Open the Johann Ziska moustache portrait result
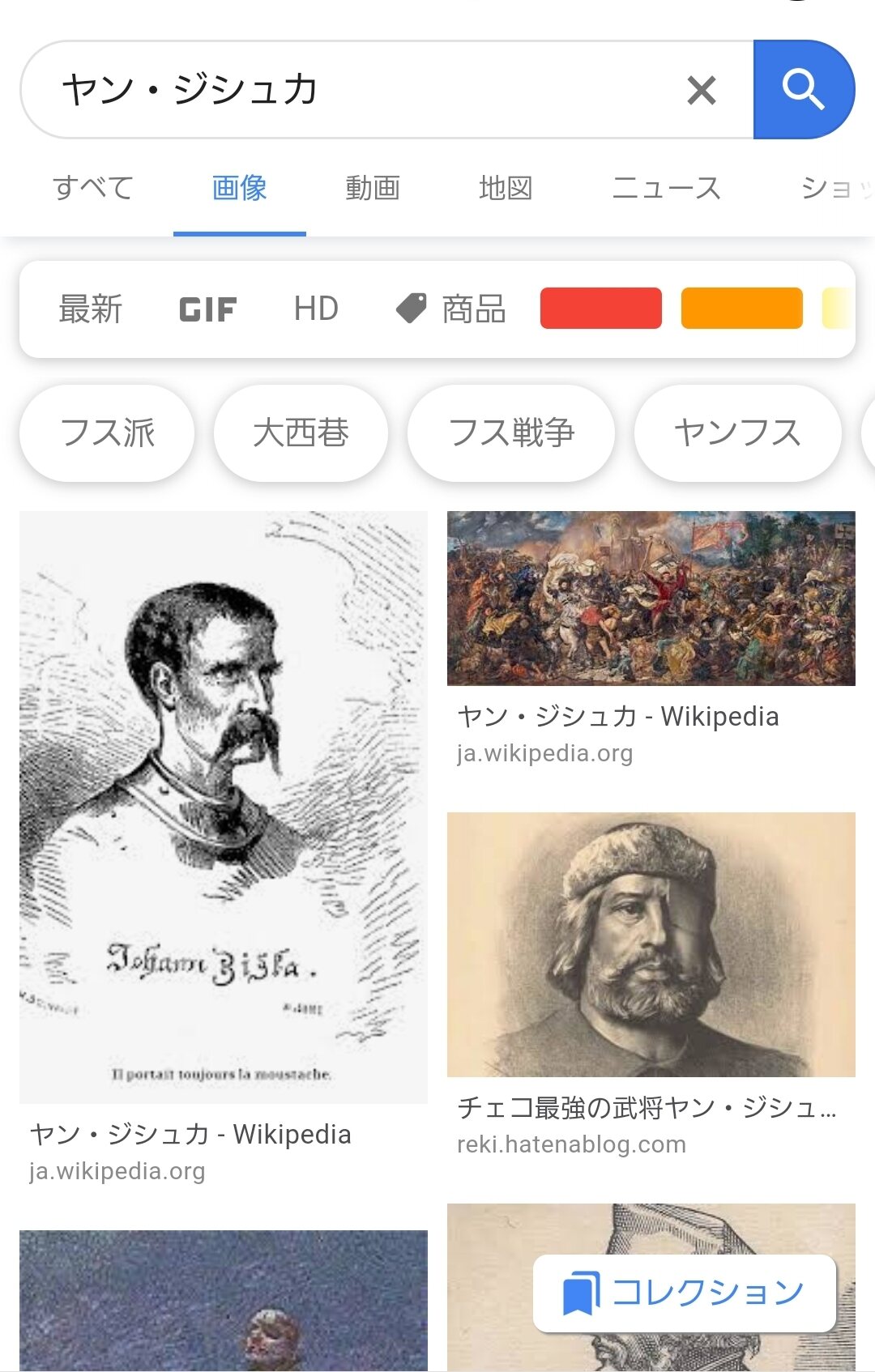Image resolution: width=875 pixels, height=1372 pixels. (224, 807)
